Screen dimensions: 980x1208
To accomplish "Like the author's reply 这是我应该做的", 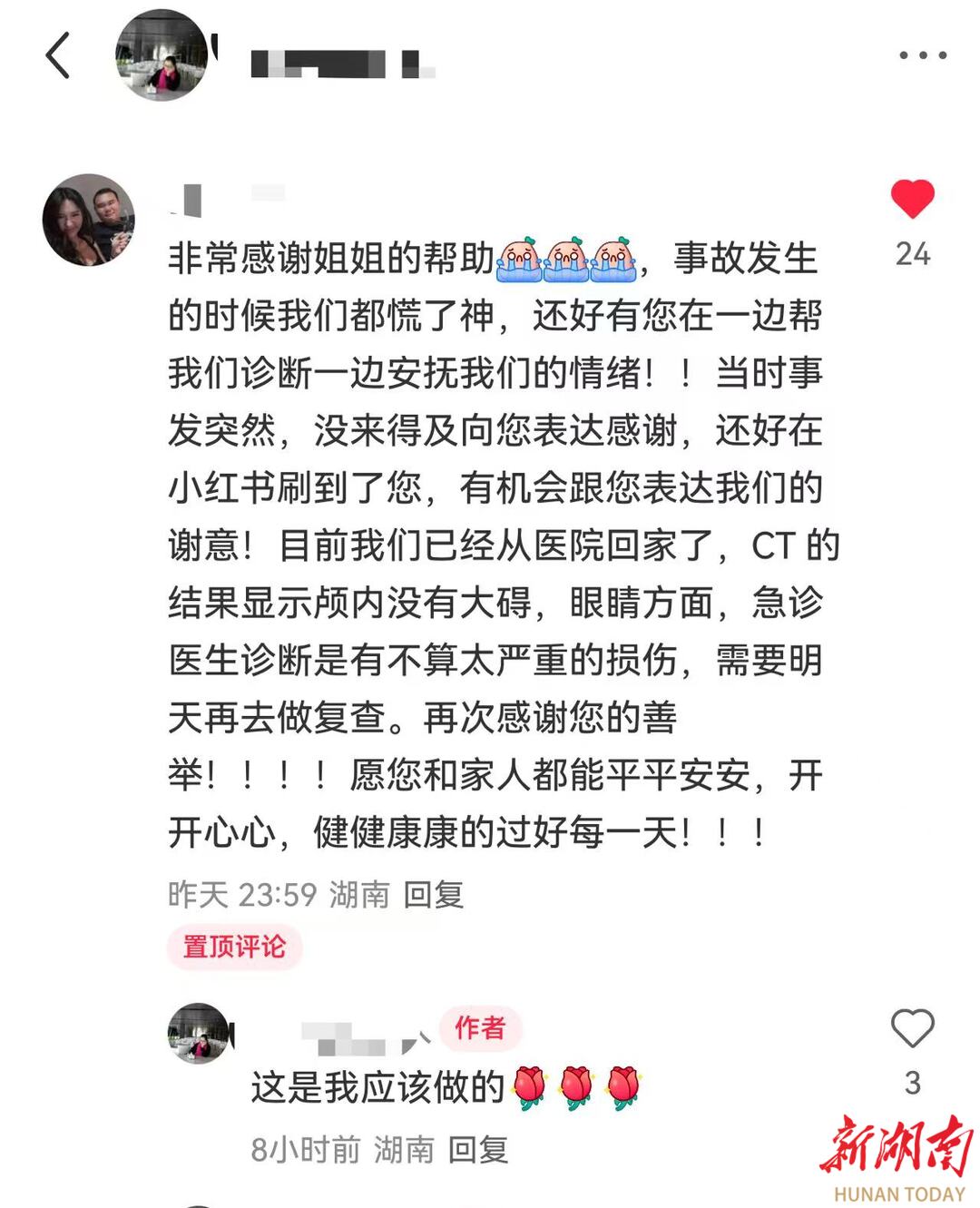I will [x=913, y=1028].
